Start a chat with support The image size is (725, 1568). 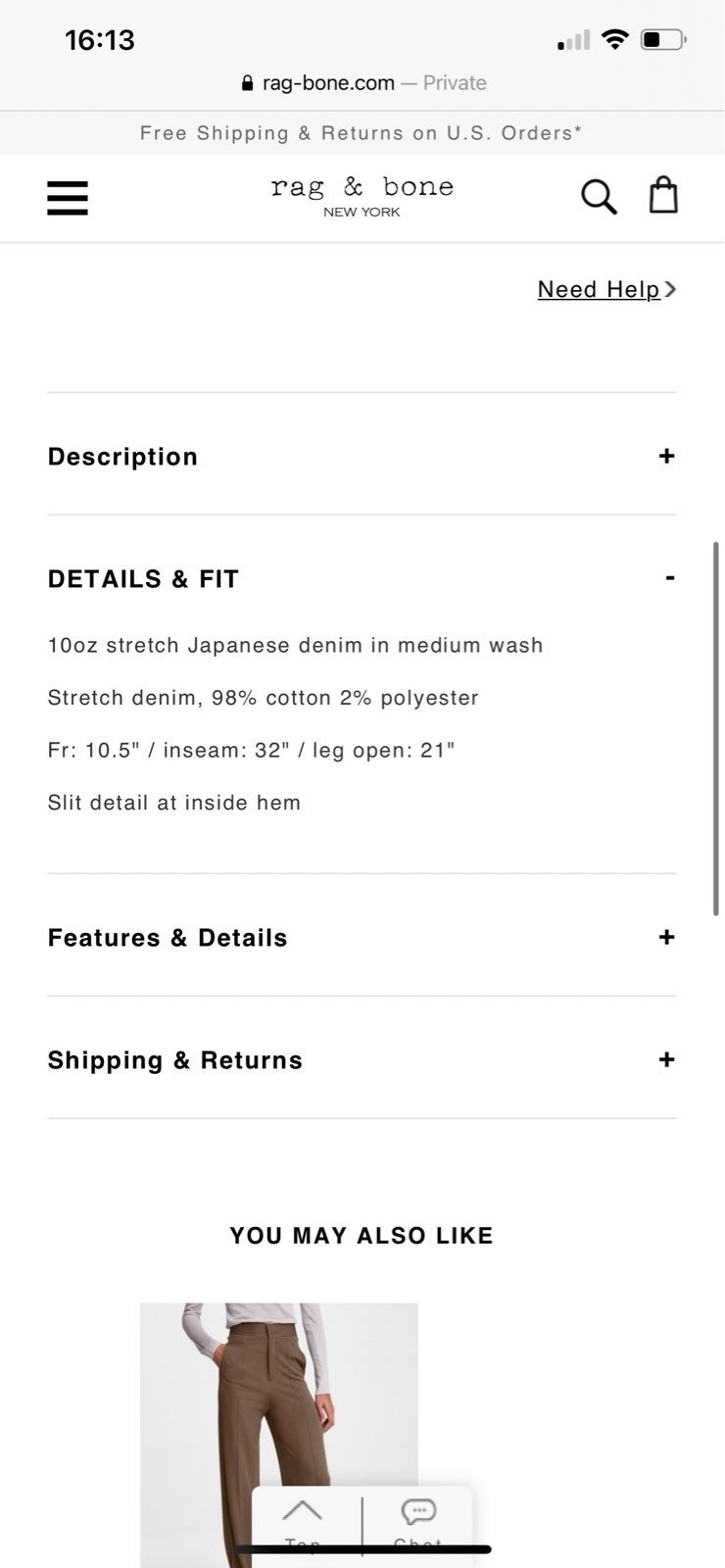pos(418,1524)
